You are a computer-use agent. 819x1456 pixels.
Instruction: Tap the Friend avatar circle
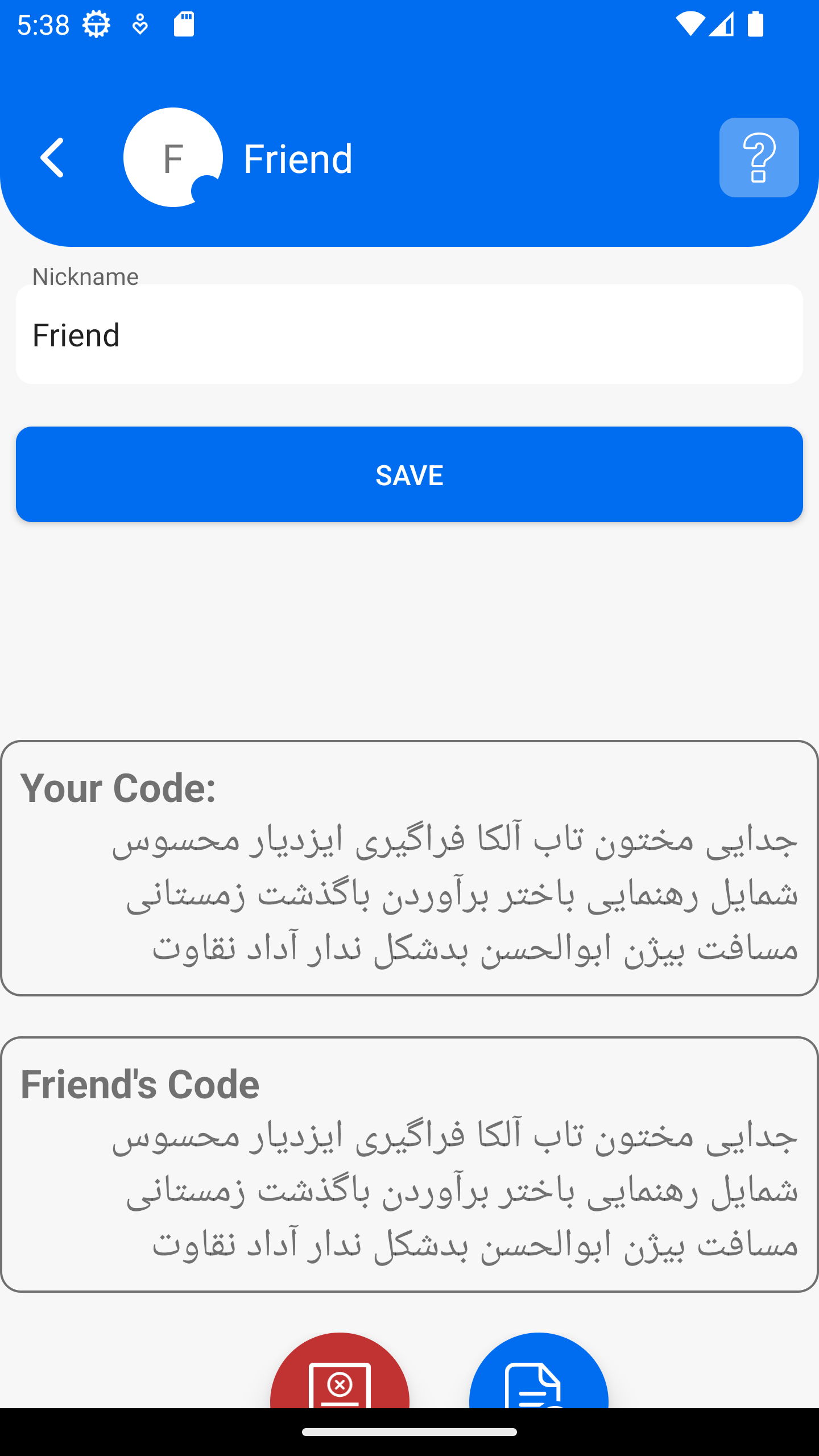coord(173,158)
